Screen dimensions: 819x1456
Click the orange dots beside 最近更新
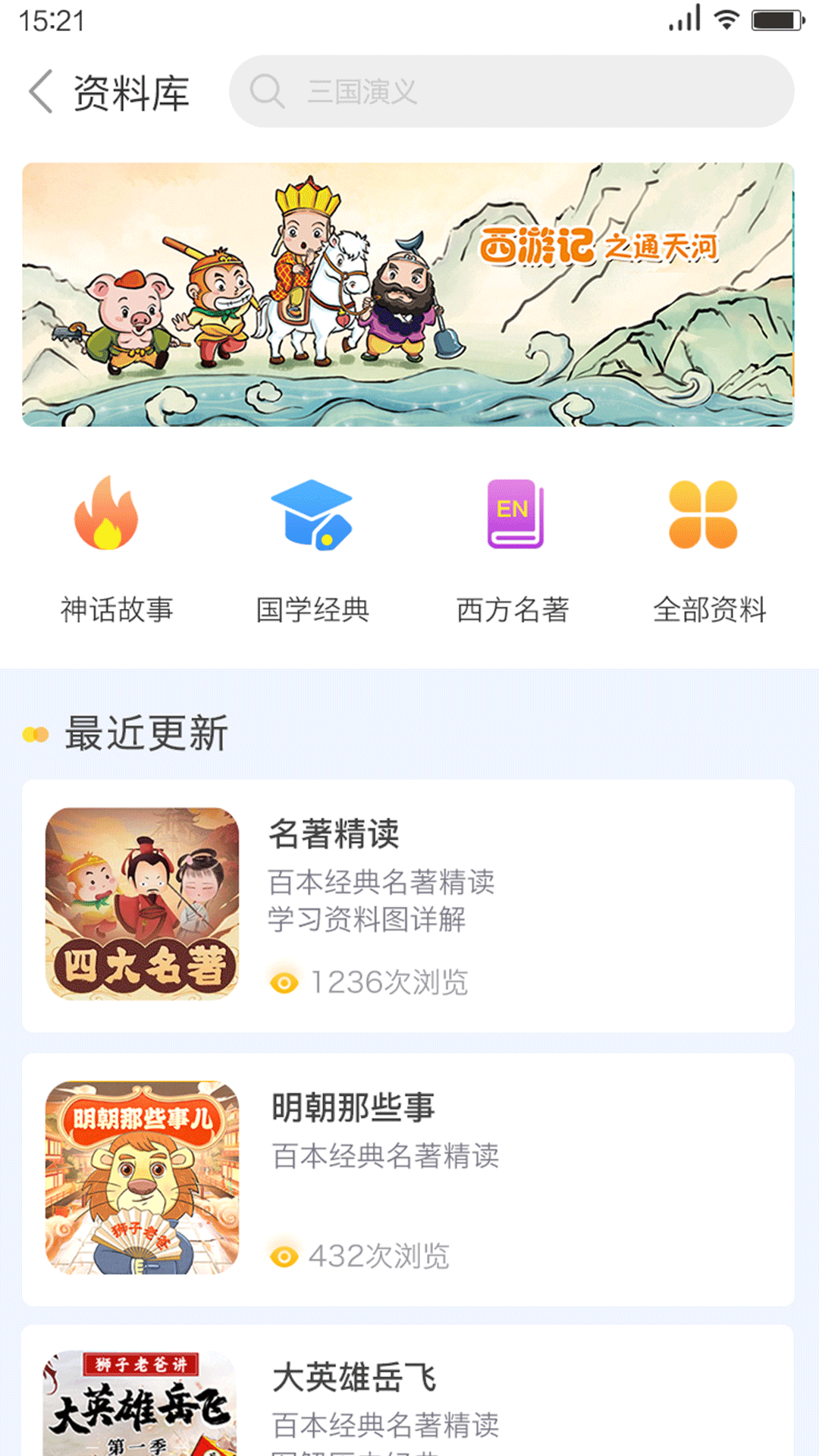(x=36, y=733)
